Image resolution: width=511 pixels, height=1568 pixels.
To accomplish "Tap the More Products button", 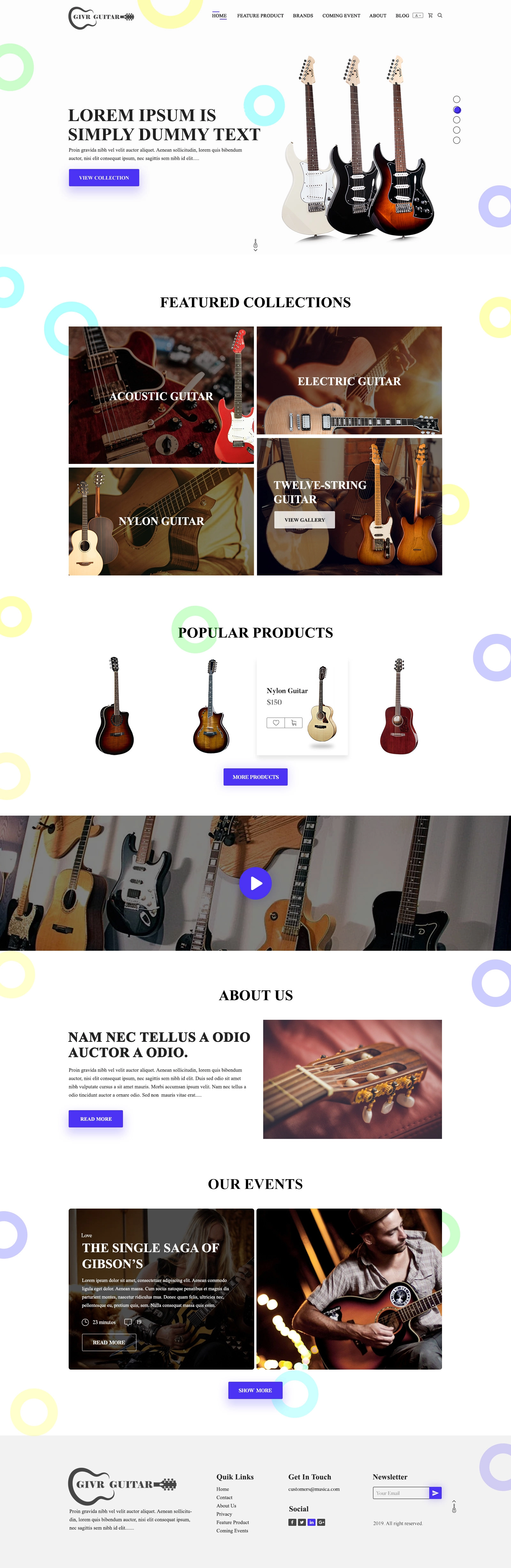I will 256,777.
